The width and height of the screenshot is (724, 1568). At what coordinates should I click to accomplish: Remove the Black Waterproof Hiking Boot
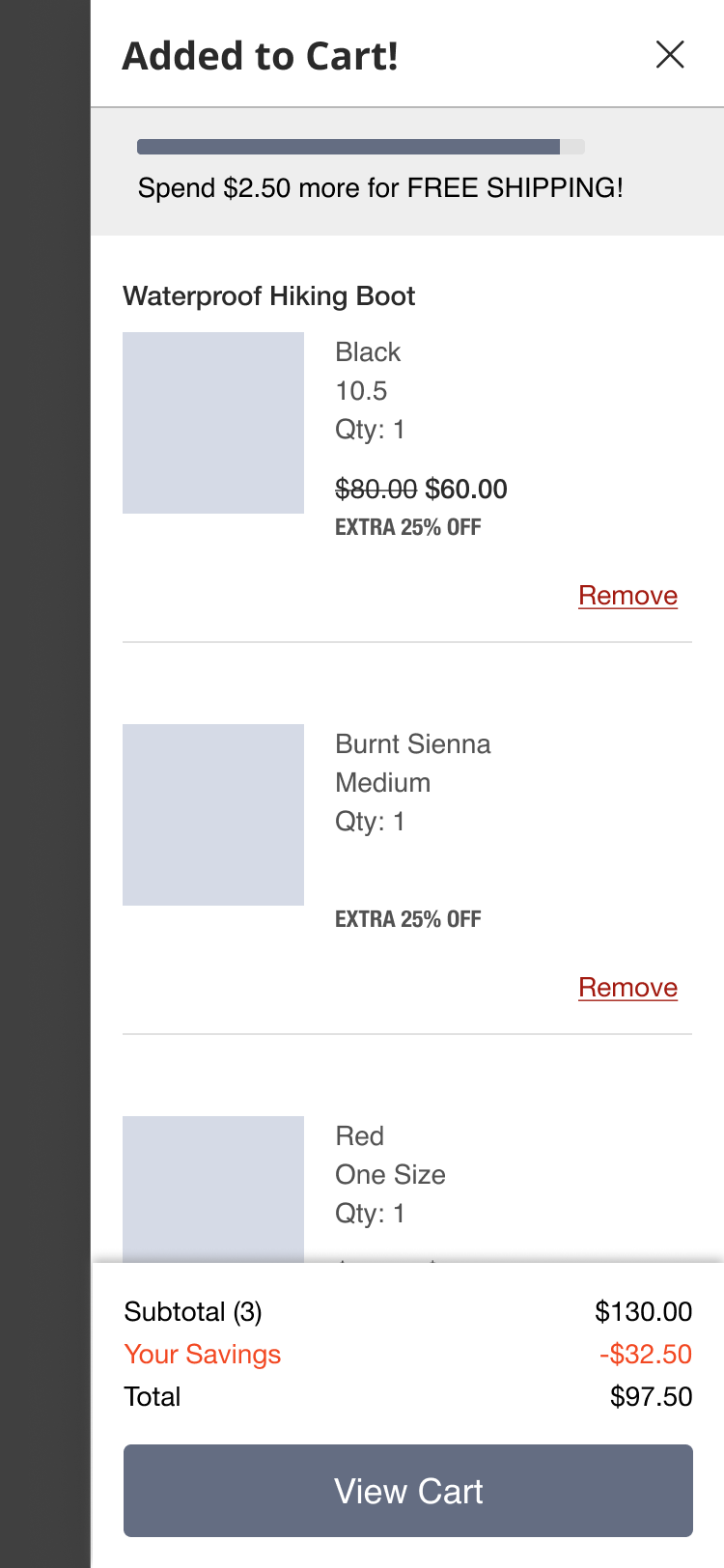[x=627, y=596]
